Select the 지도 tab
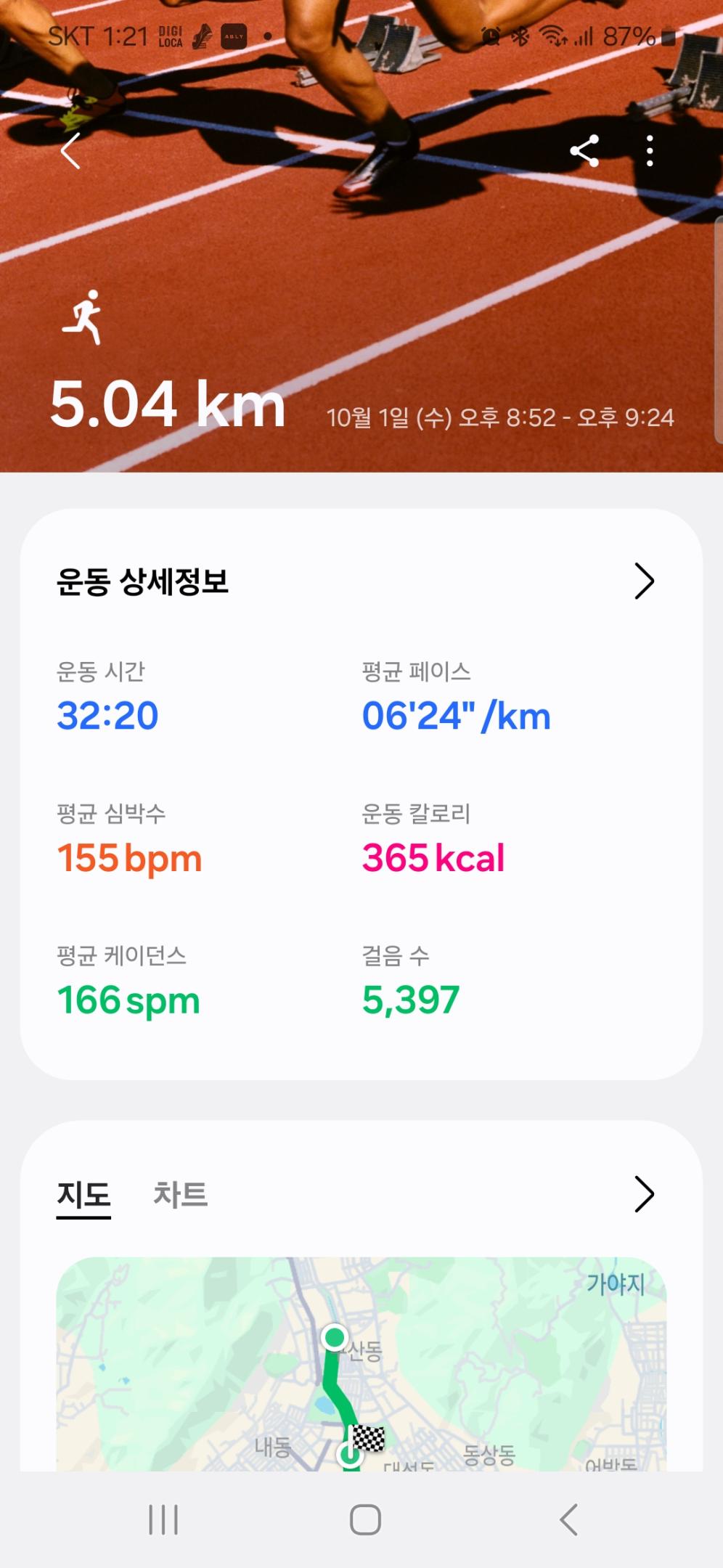Viewport: 723px width, 1568px height. pos(83,1194)
